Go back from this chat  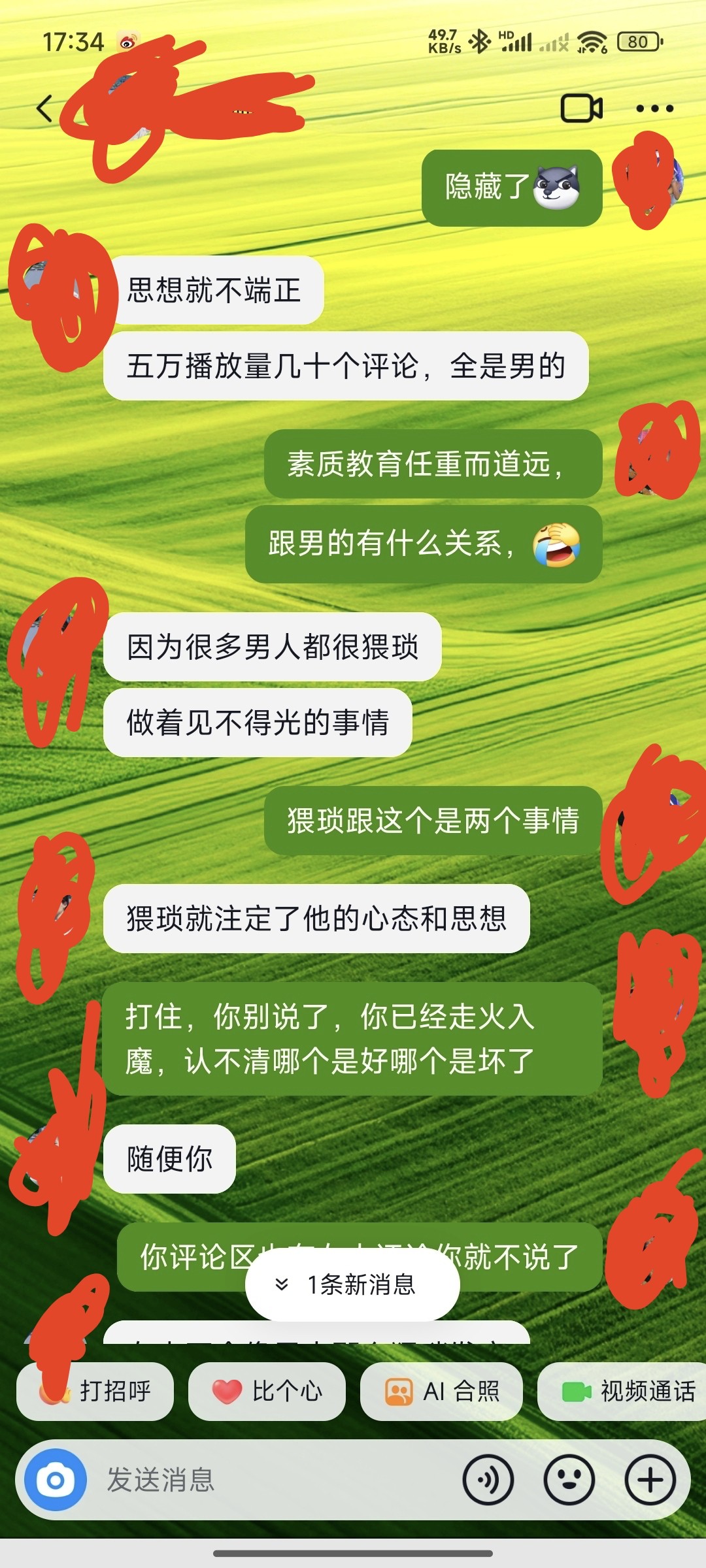[44, 108]
